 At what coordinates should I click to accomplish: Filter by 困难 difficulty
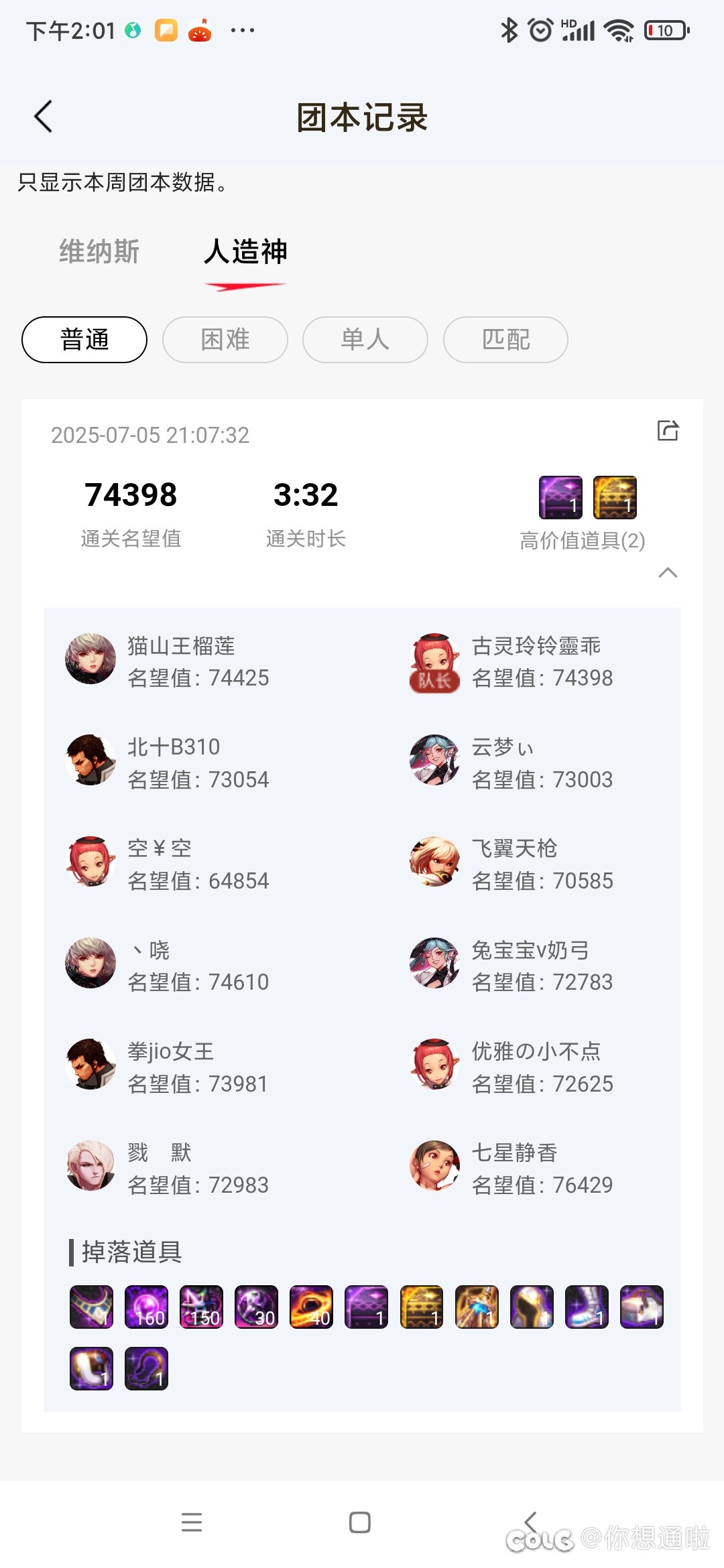pos(225,340)
